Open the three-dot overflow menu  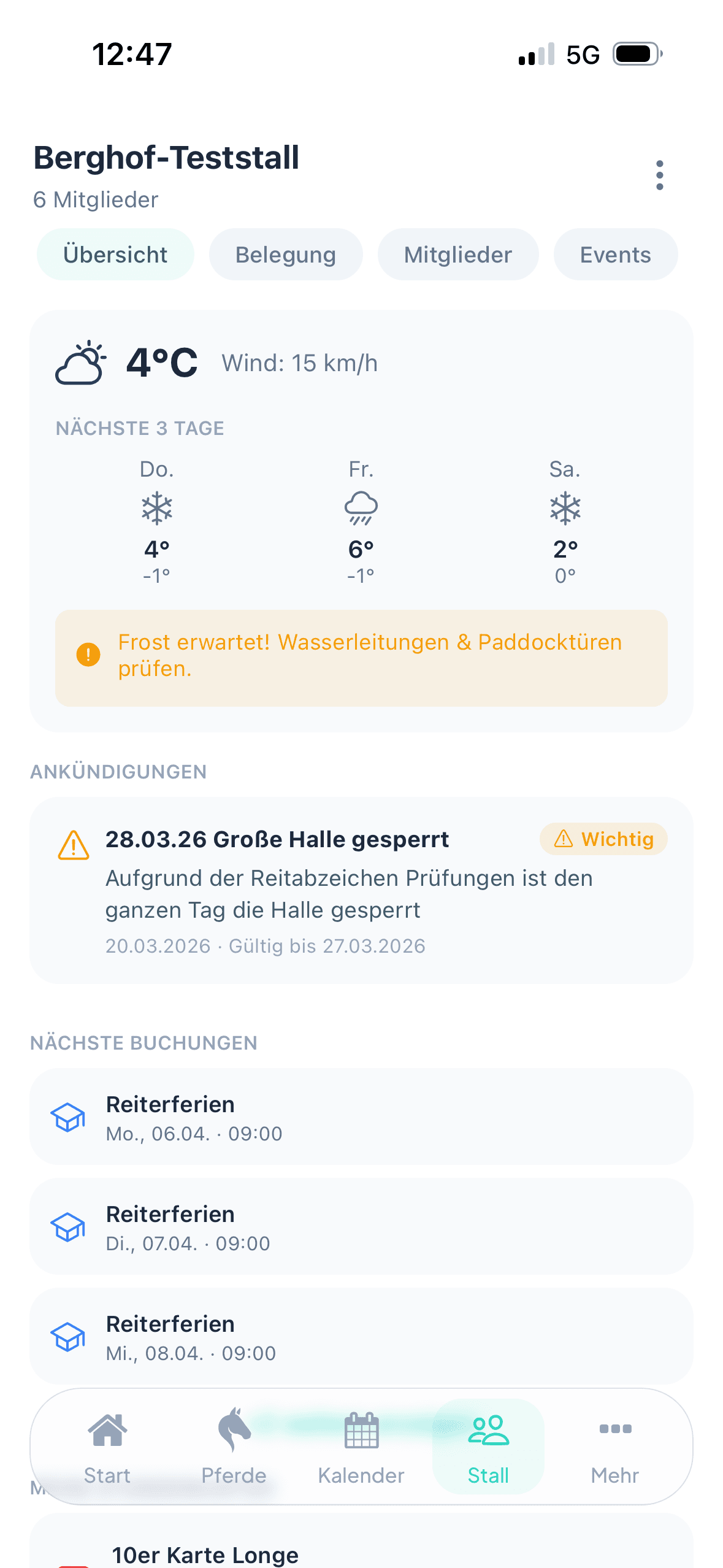tap(660, 175)
